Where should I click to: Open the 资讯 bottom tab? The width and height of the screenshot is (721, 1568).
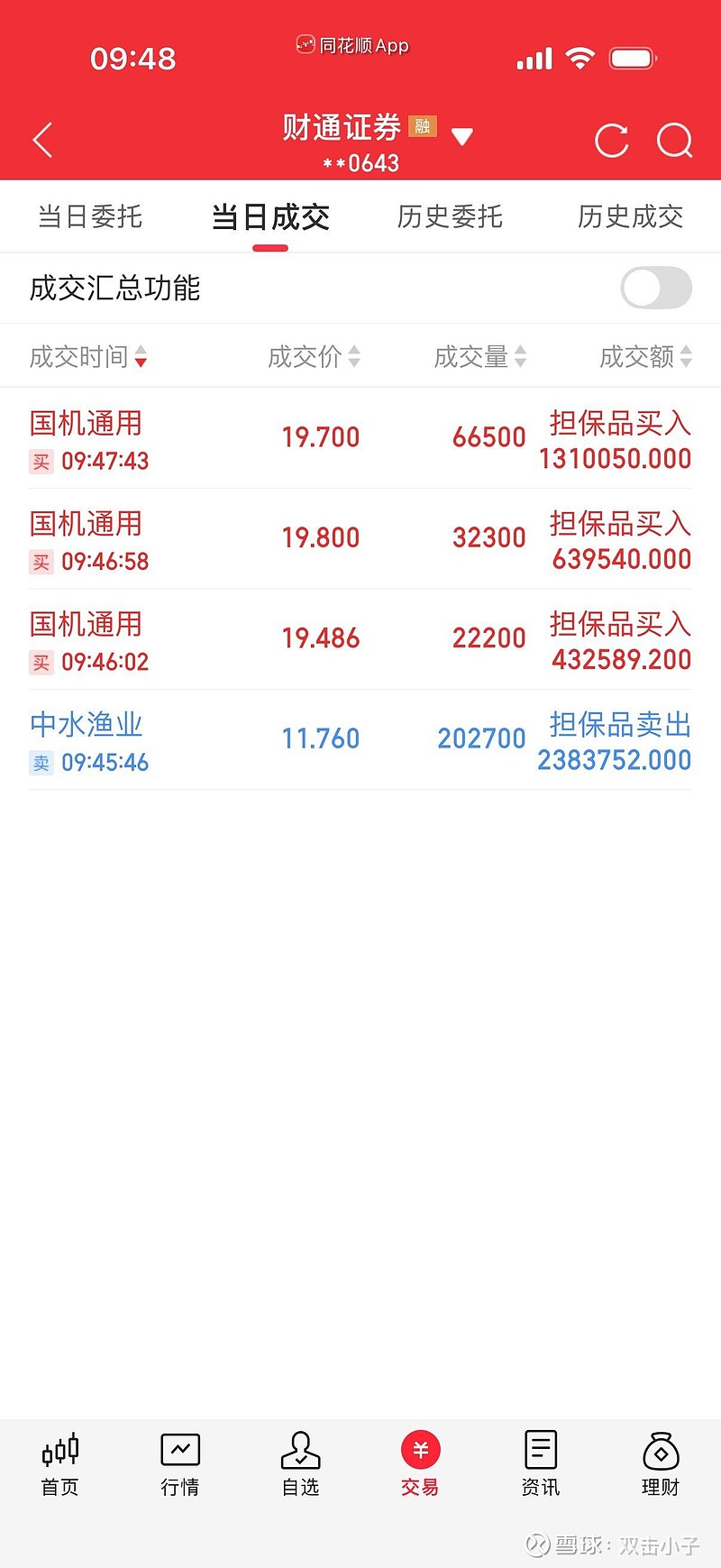click(x=540, y=1465)
